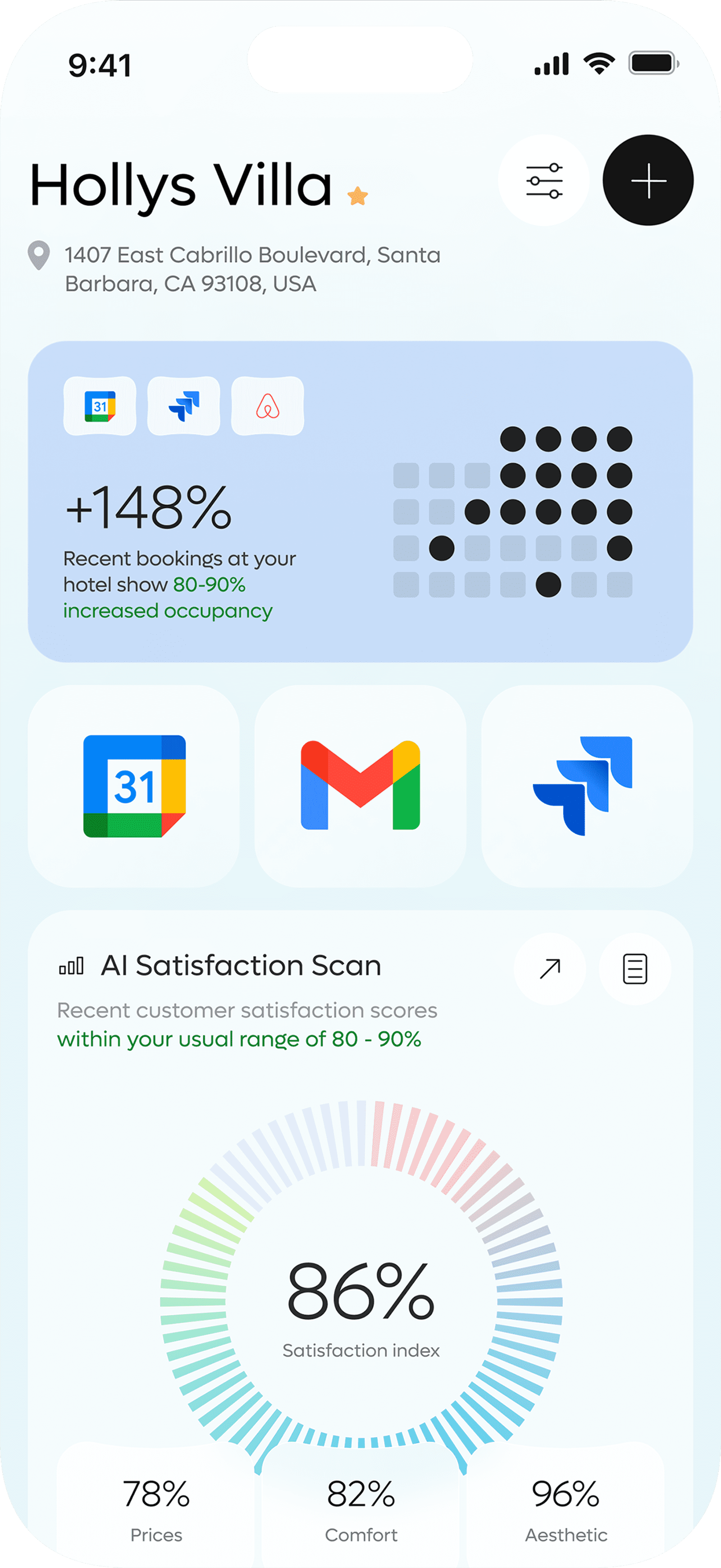
Task: Tap the black plus add button
Action: tap(648, 181)
